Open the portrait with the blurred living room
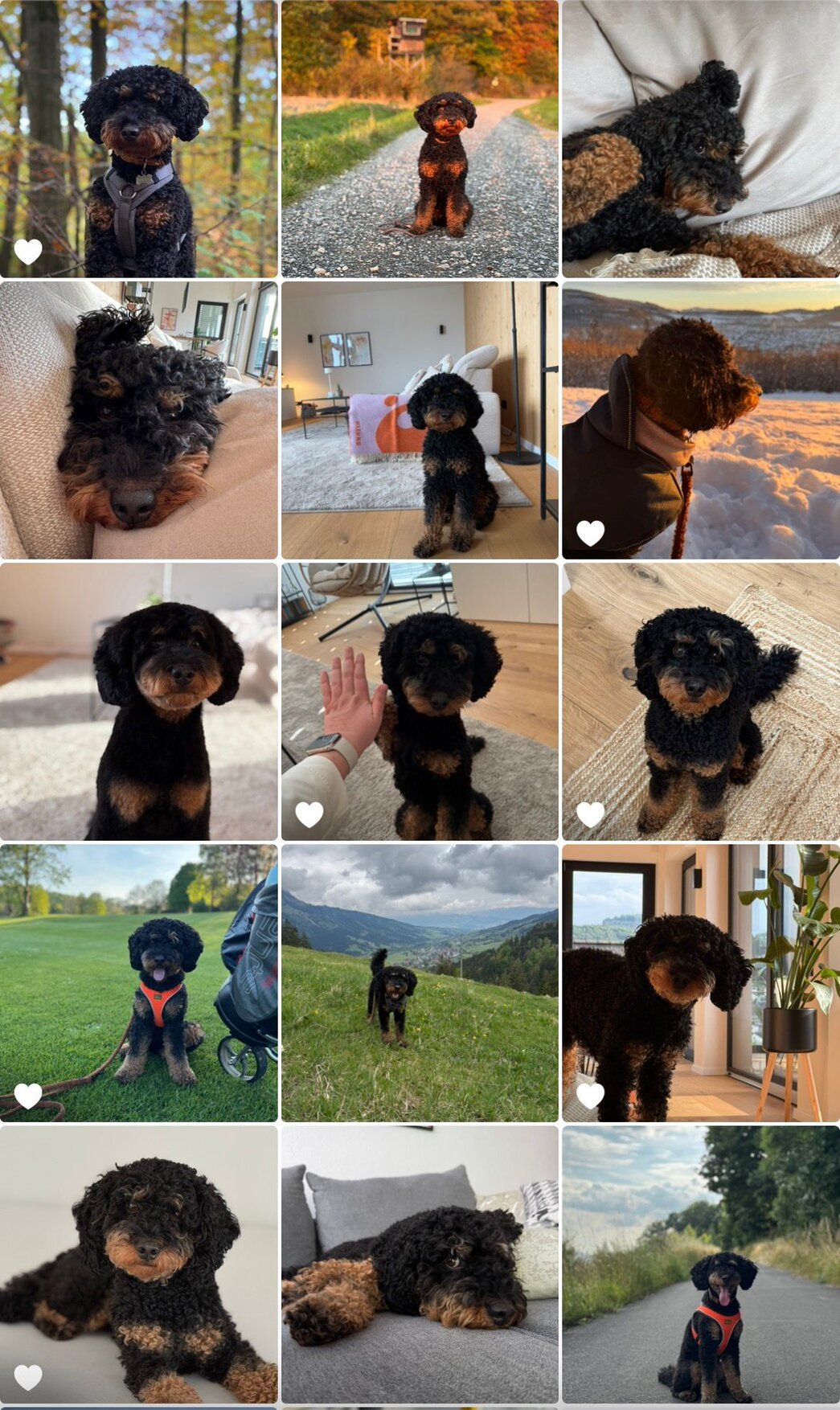 [x=138, y=701]
